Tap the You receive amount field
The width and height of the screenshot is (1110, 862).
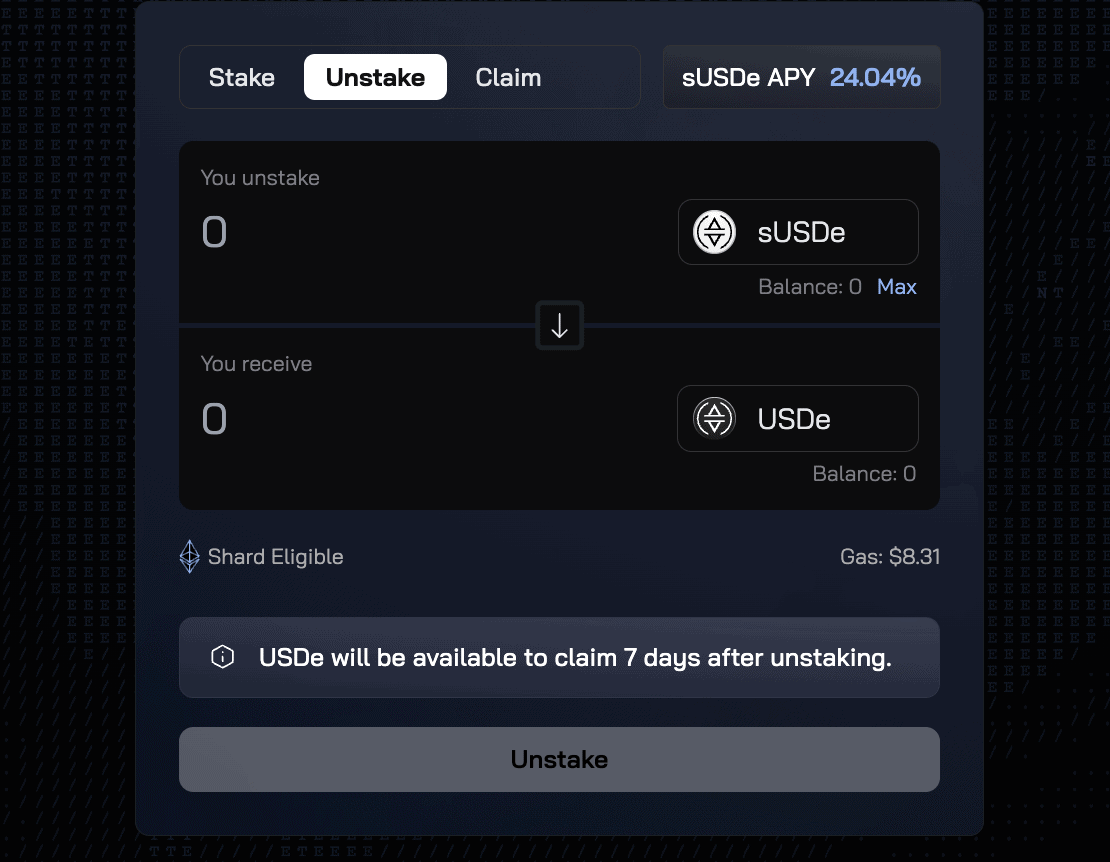(x=400, y=419)
